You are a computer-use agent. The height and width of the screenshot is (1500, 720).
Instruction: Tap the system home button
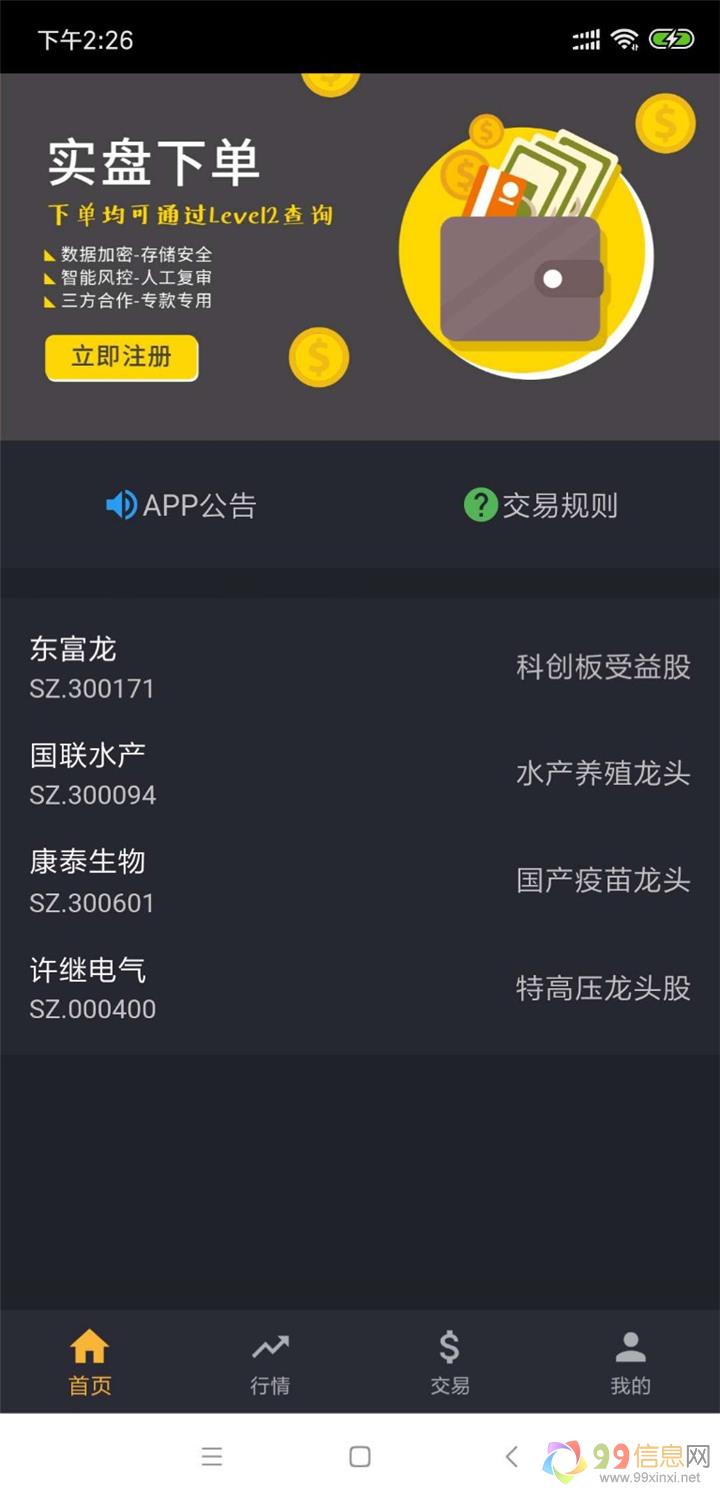tap(360, 1457)
